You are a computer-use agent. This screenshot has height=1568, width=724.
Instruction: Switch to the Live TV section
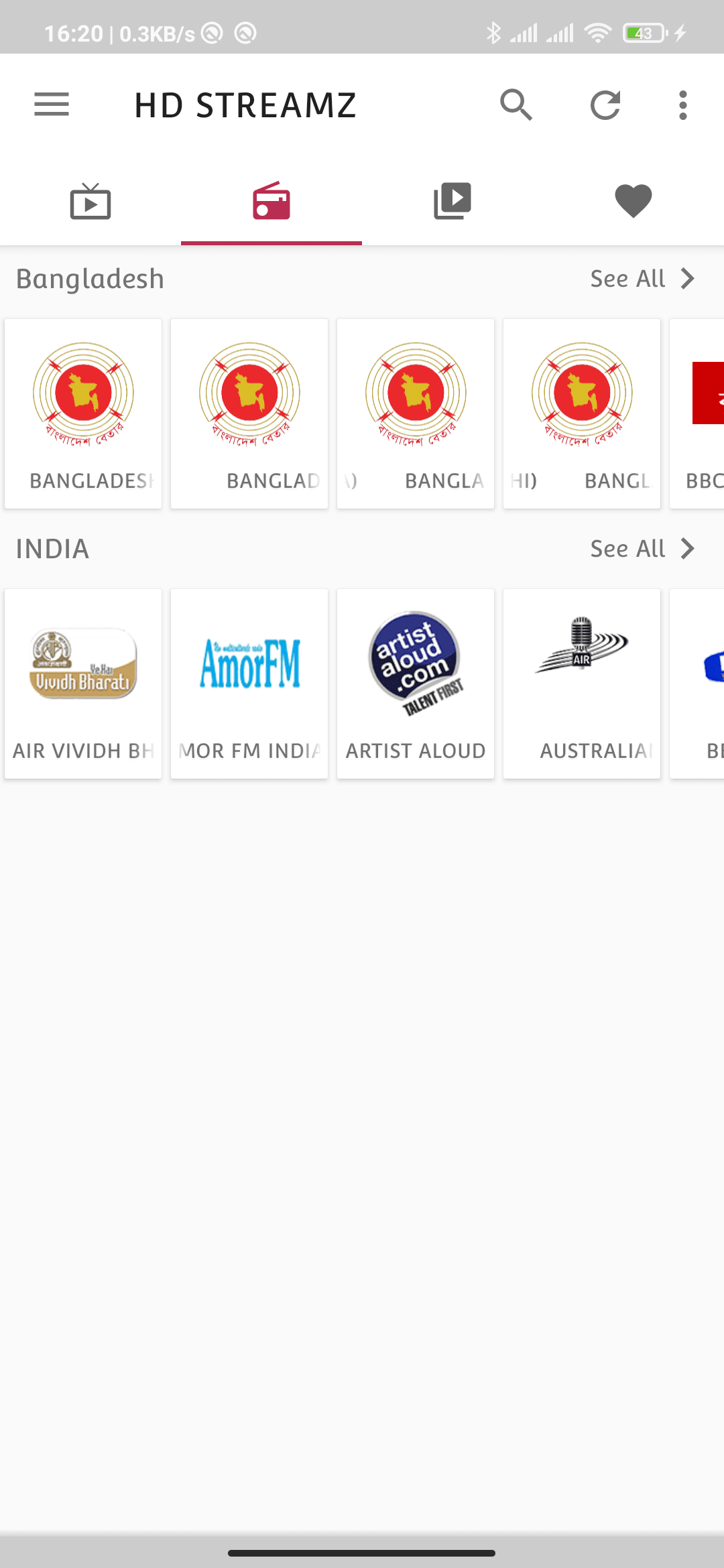(90, 201)
